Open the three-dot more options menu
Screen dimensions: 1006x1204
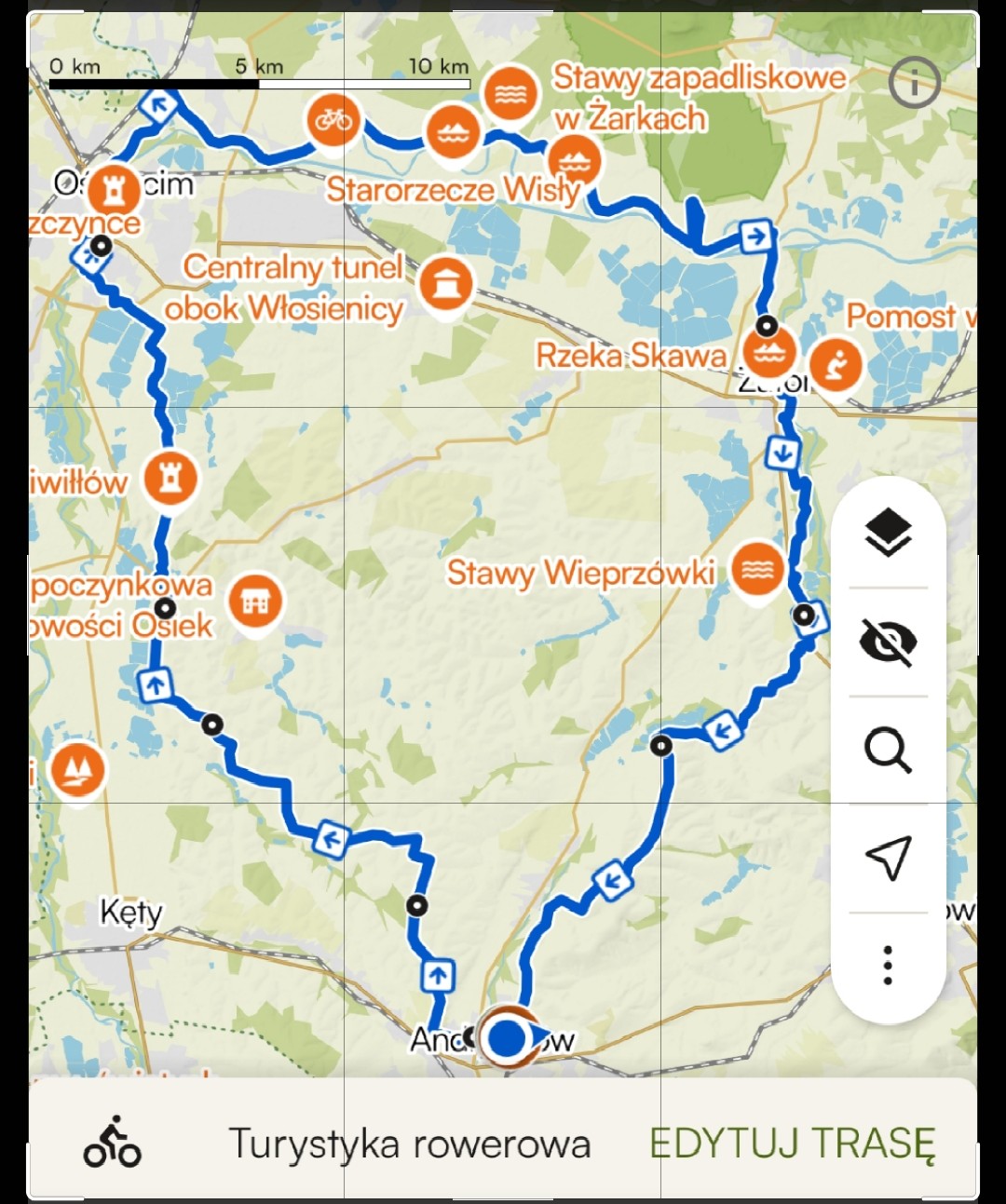point(888,966)
